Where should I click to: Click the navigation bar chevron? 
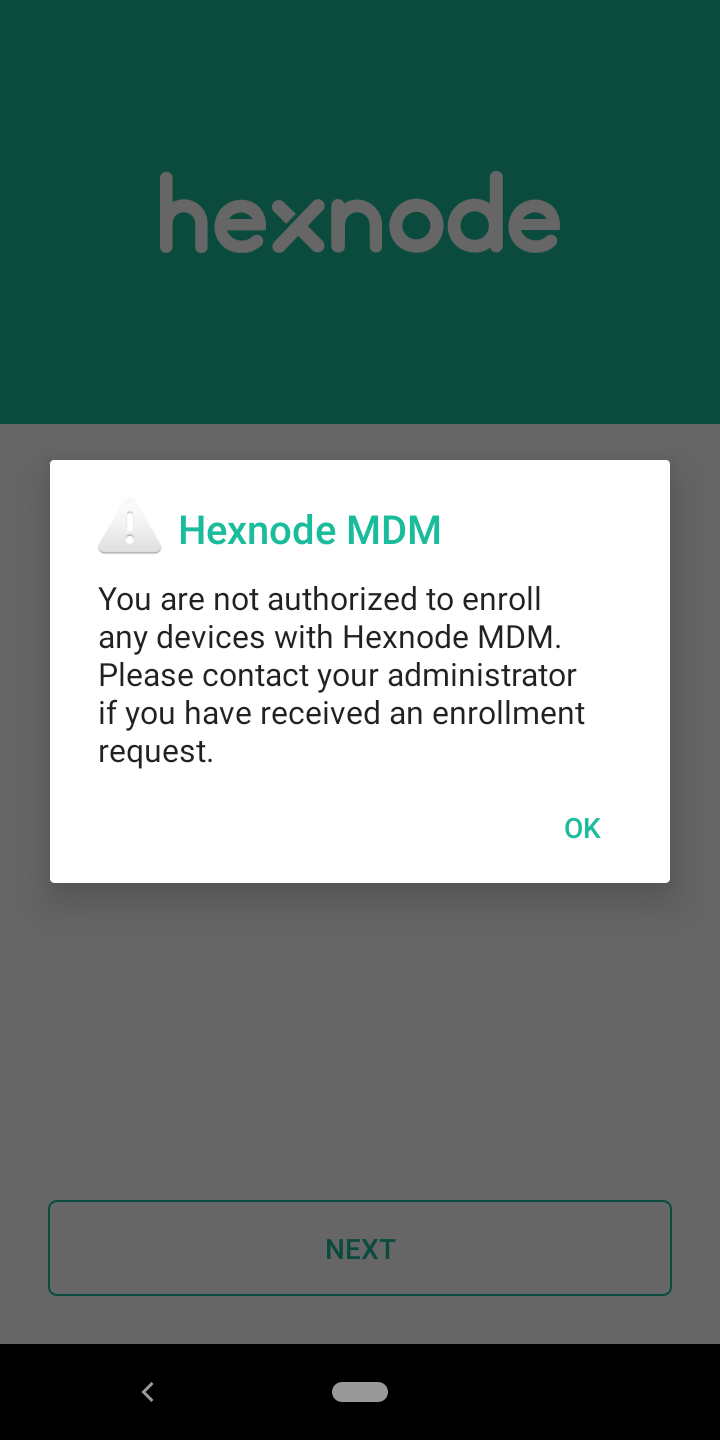click(x=147, y=1391)
